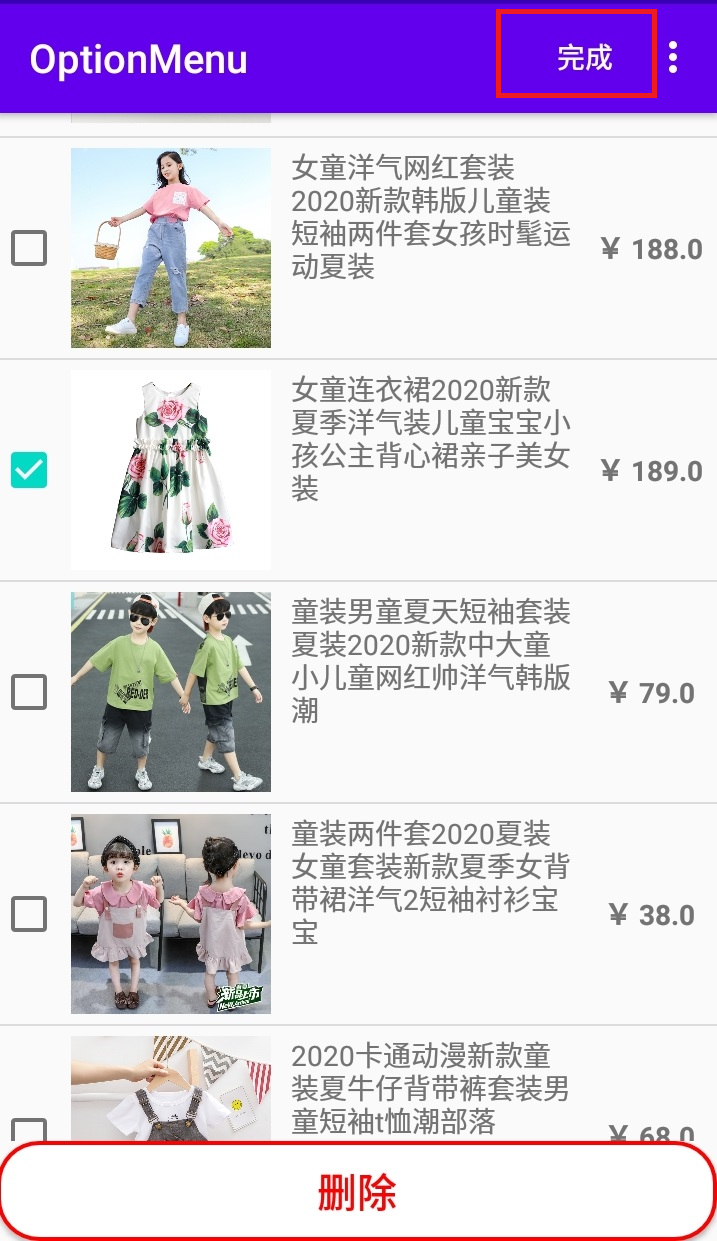The width and height of the screenshot is (717, 1241).
Task: Select the checkbox for the ¥188.0 item
Action: tap(29, 248)
